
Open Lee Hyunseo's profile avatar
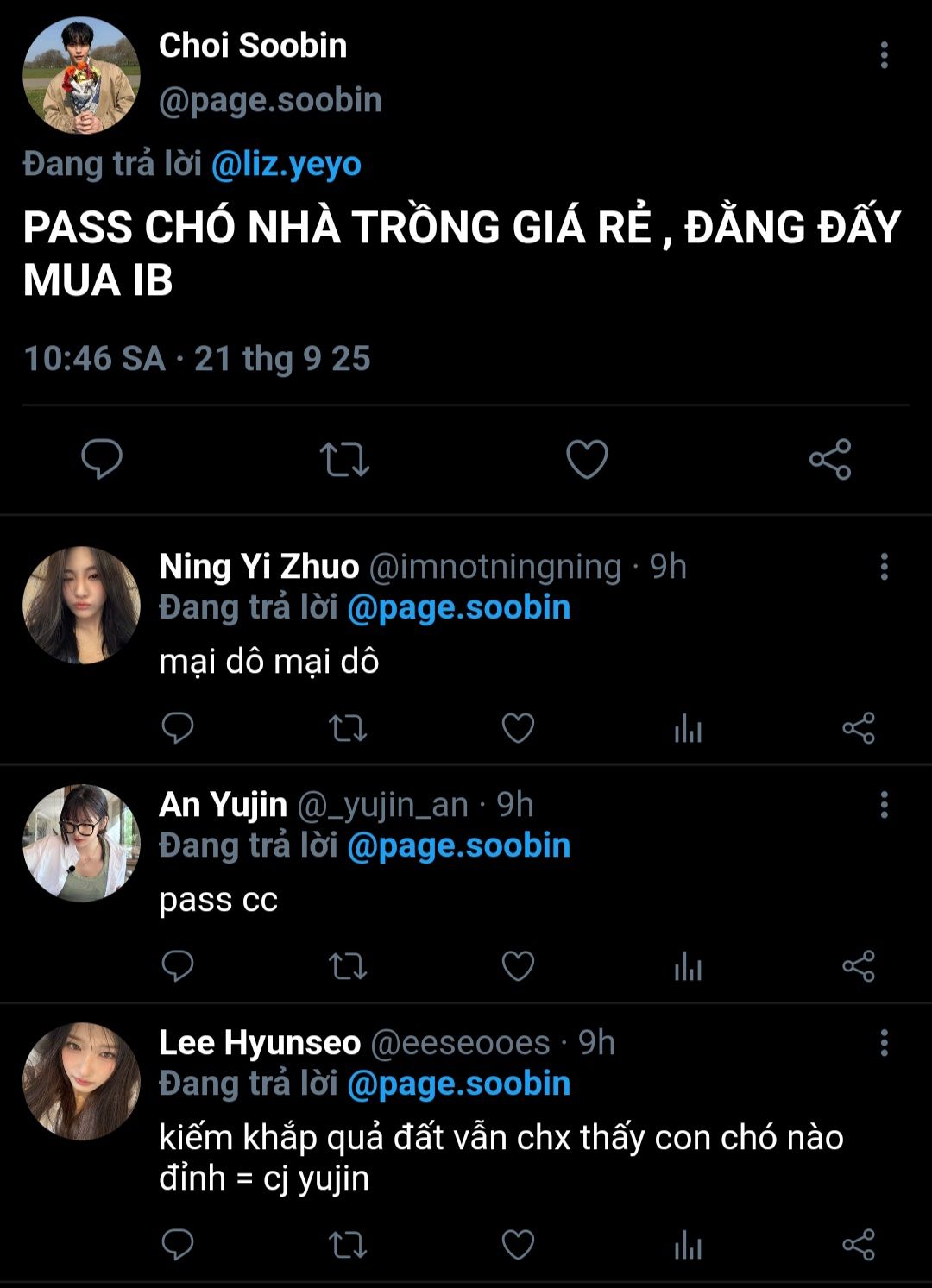click(81, 1081)
